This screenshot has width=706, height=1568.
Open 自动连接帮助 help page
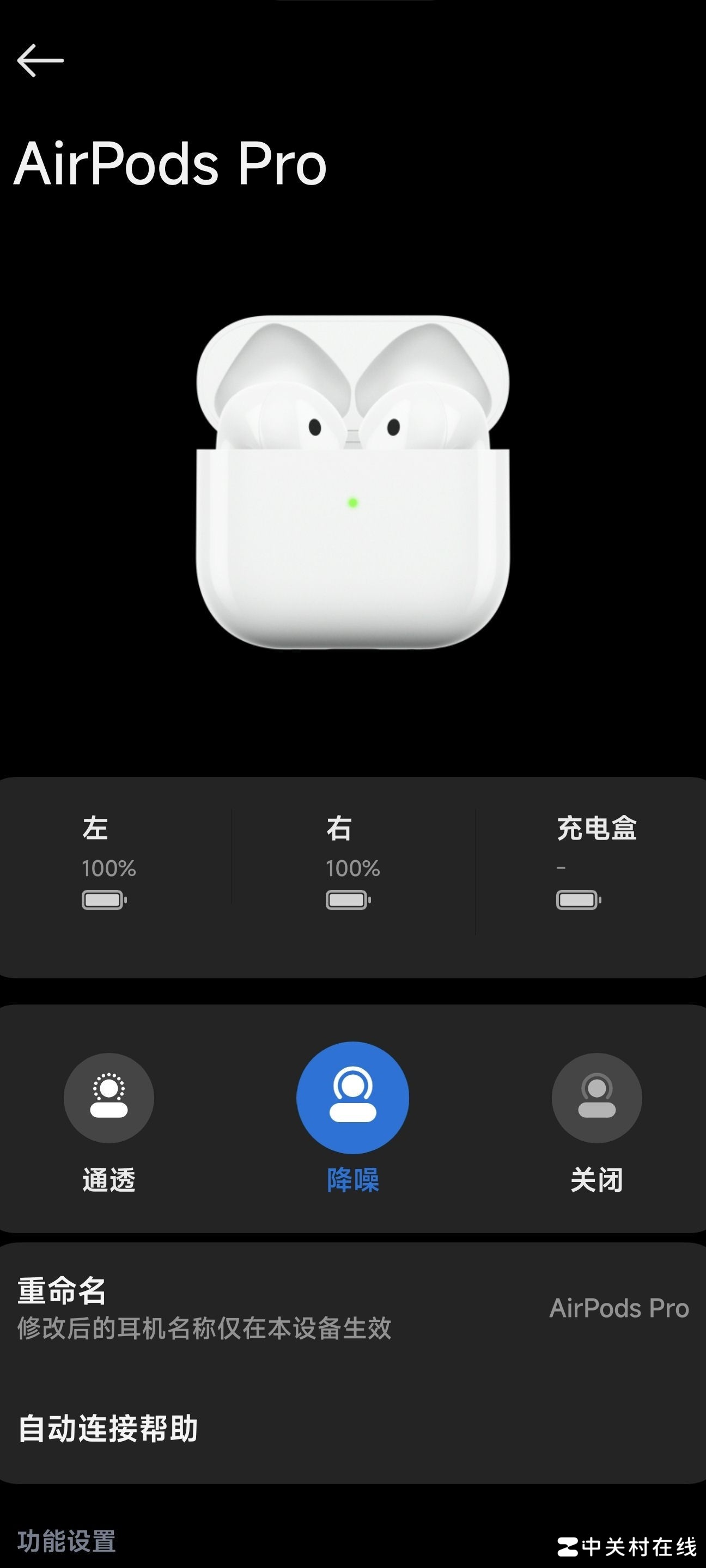(352, 1428)
